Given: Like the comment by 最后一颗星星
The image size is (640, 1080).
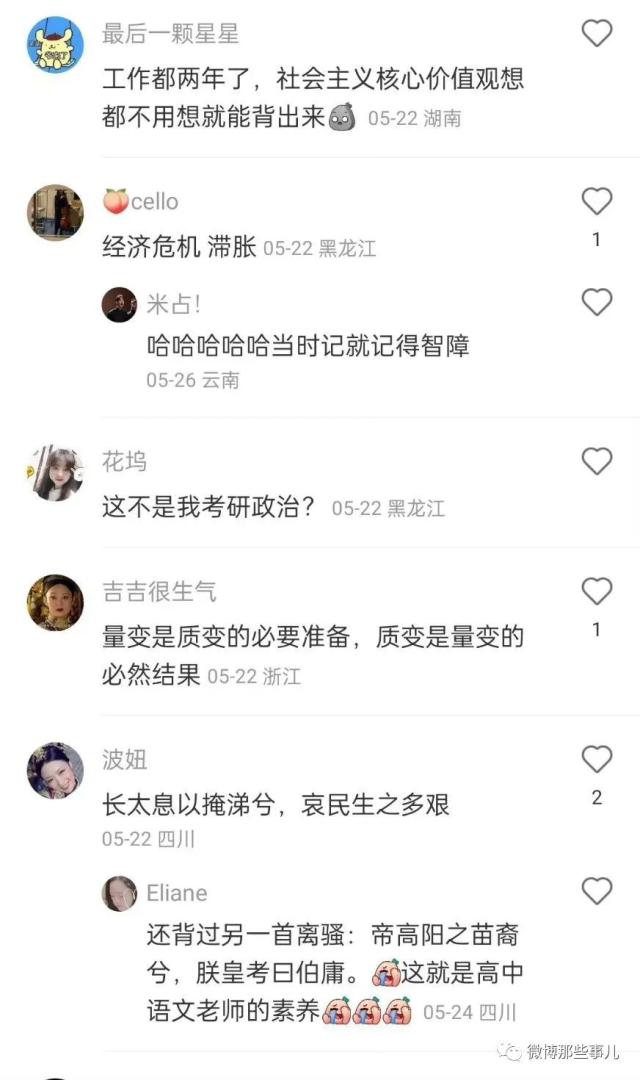Looking at the screenshot, I should coord(597,34).
